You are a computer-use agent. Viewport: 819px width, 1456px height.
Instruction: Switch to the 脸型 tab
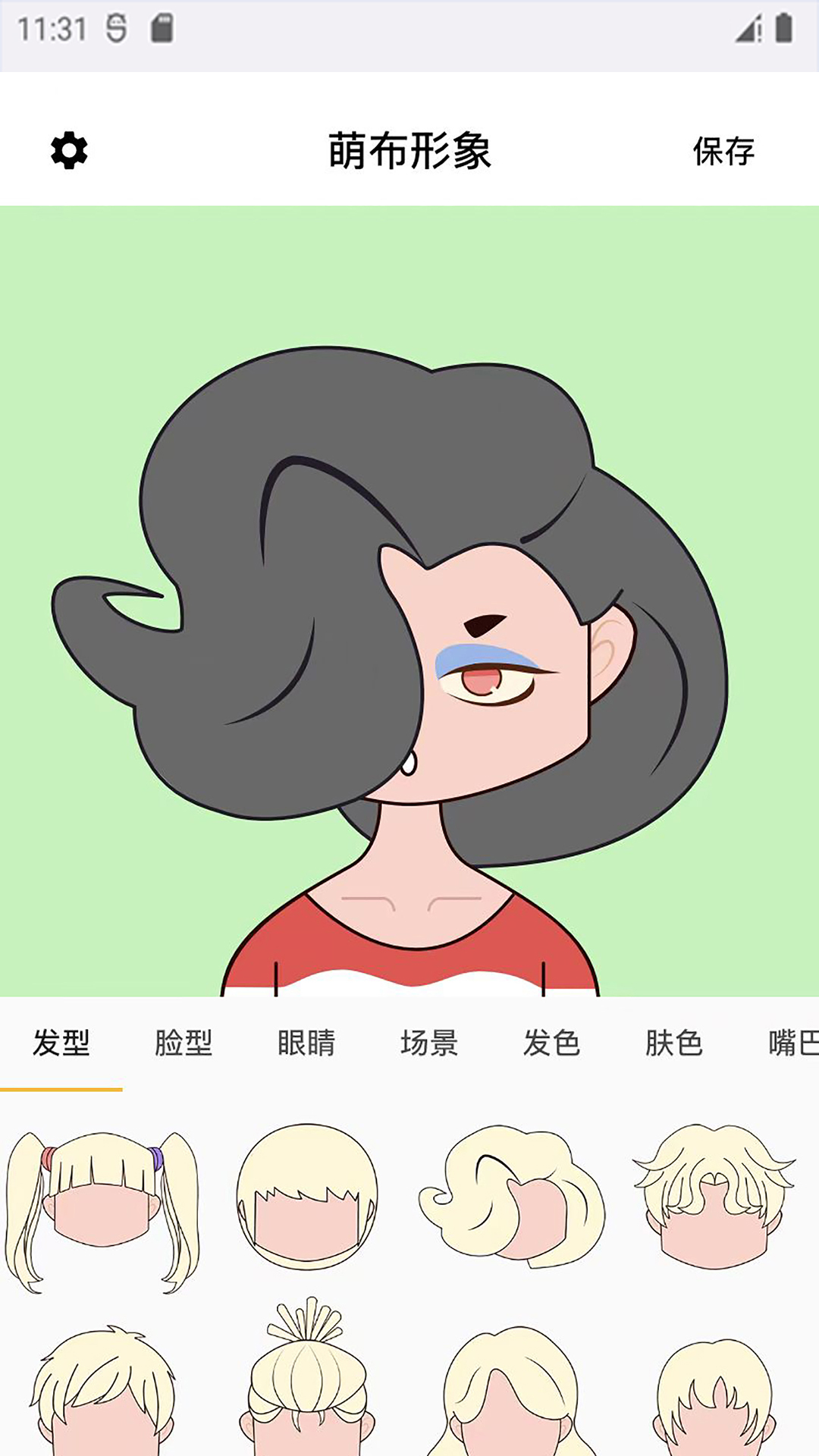click(x=184, y=1043)
